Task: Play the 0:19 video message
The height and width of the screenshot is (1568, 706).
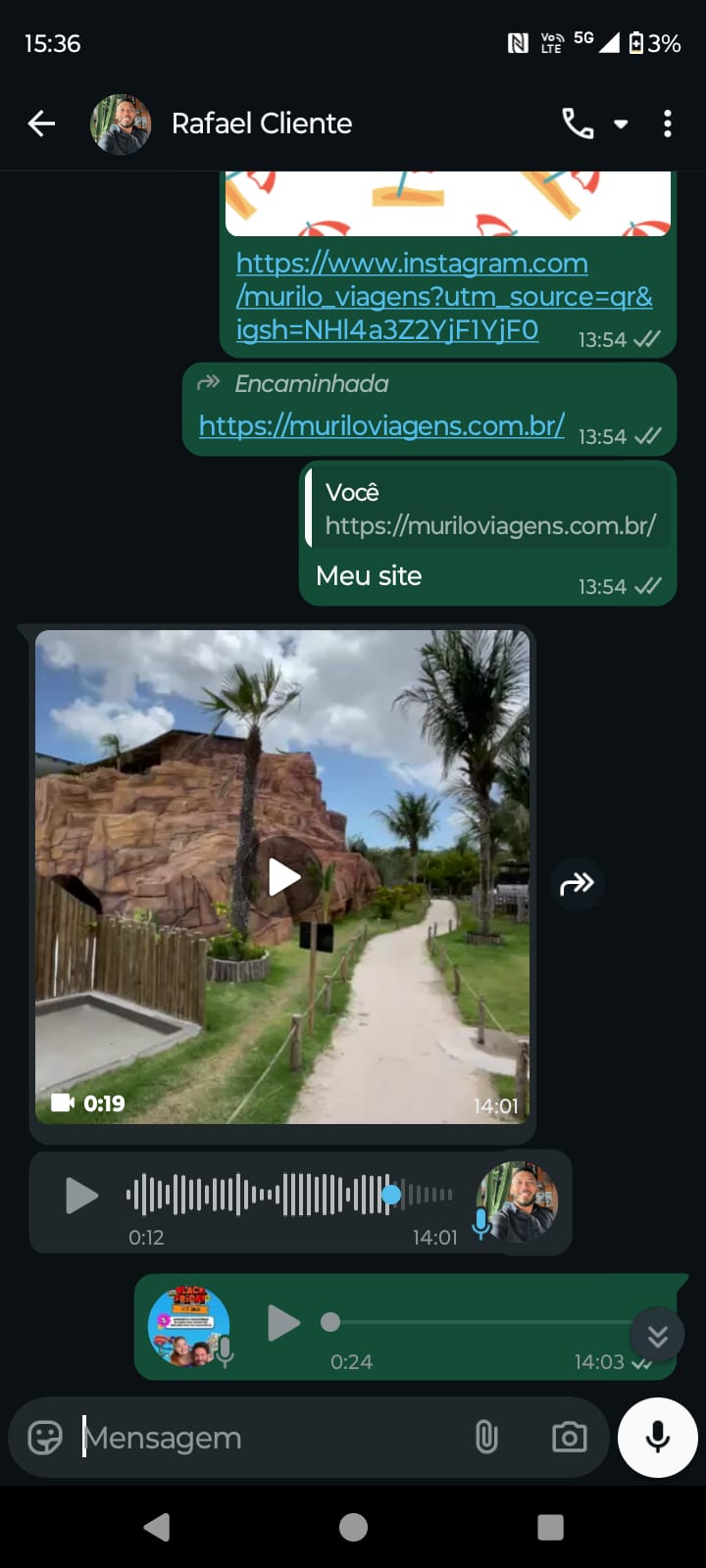Action: coord(283,877)
